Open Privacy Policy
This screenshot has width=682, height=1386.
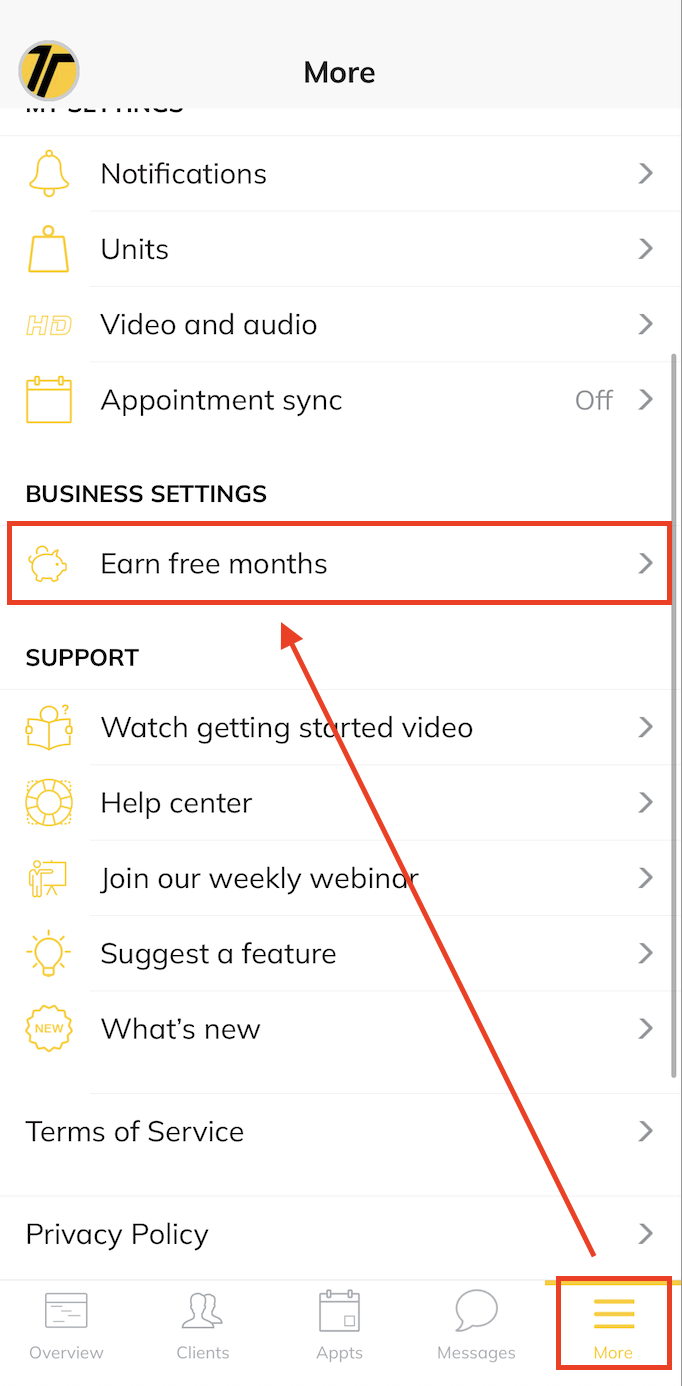(340, 1234)
